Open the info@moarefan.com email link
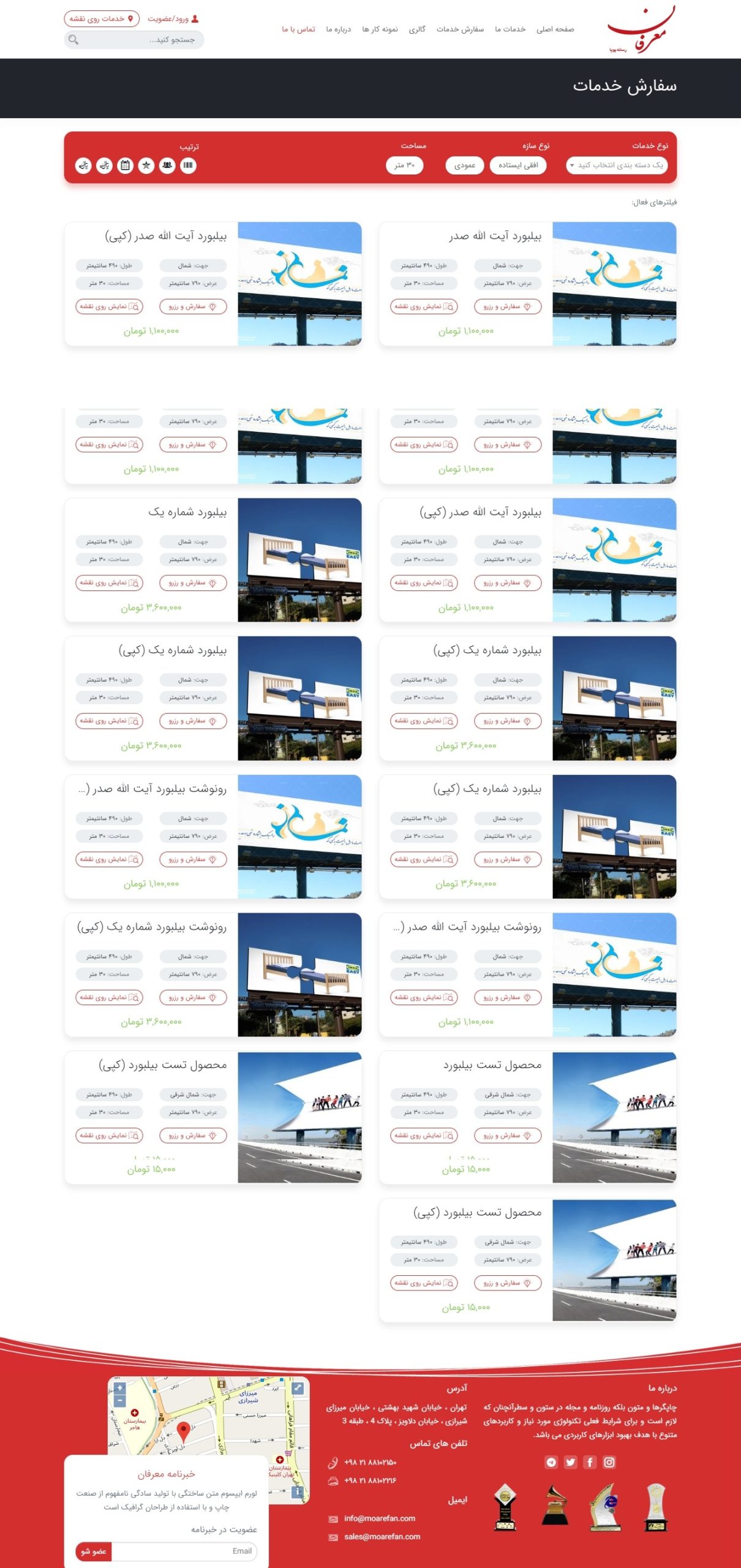Viewport: 741px width, 1568px height. tap(379, 1518)
